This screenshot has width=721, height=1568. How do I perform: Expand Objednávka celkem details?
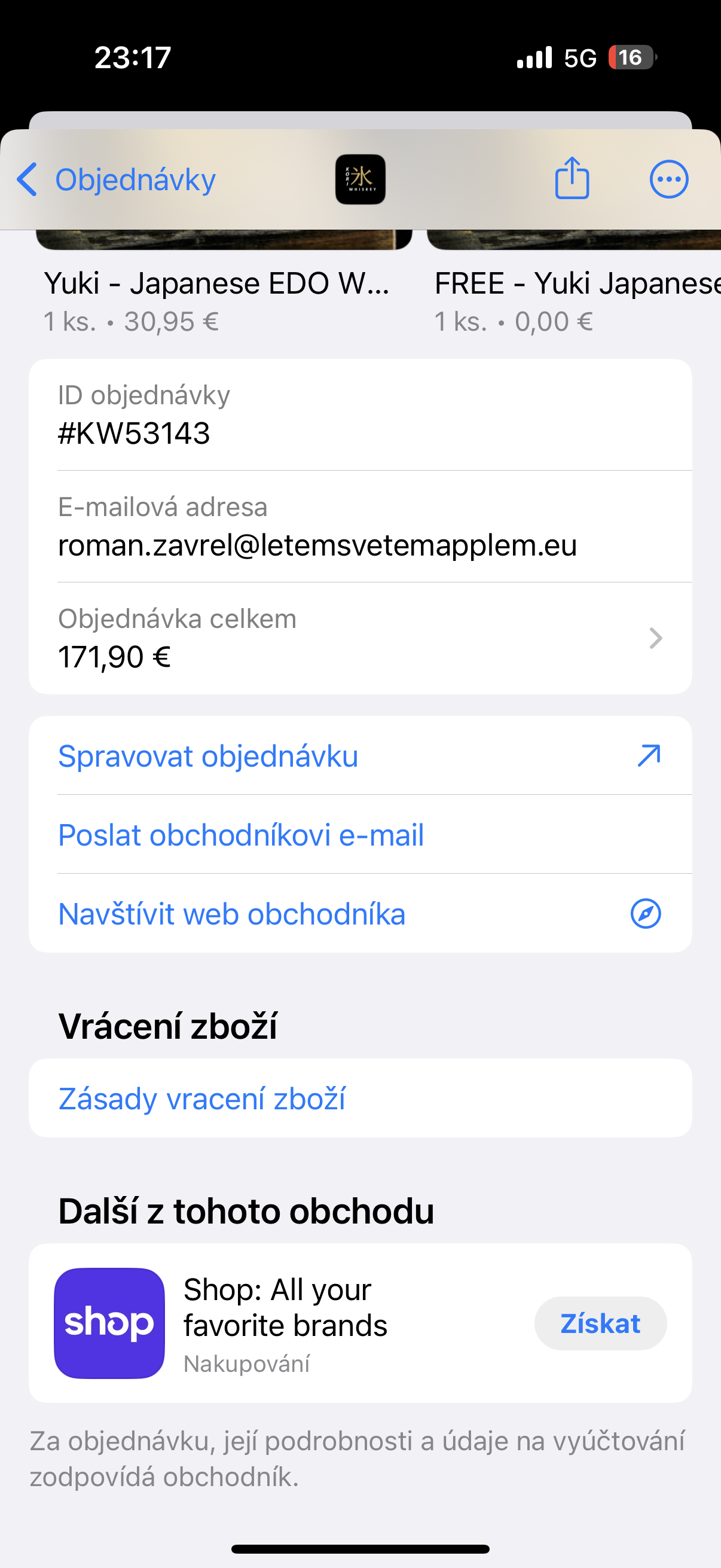(360, 638)
